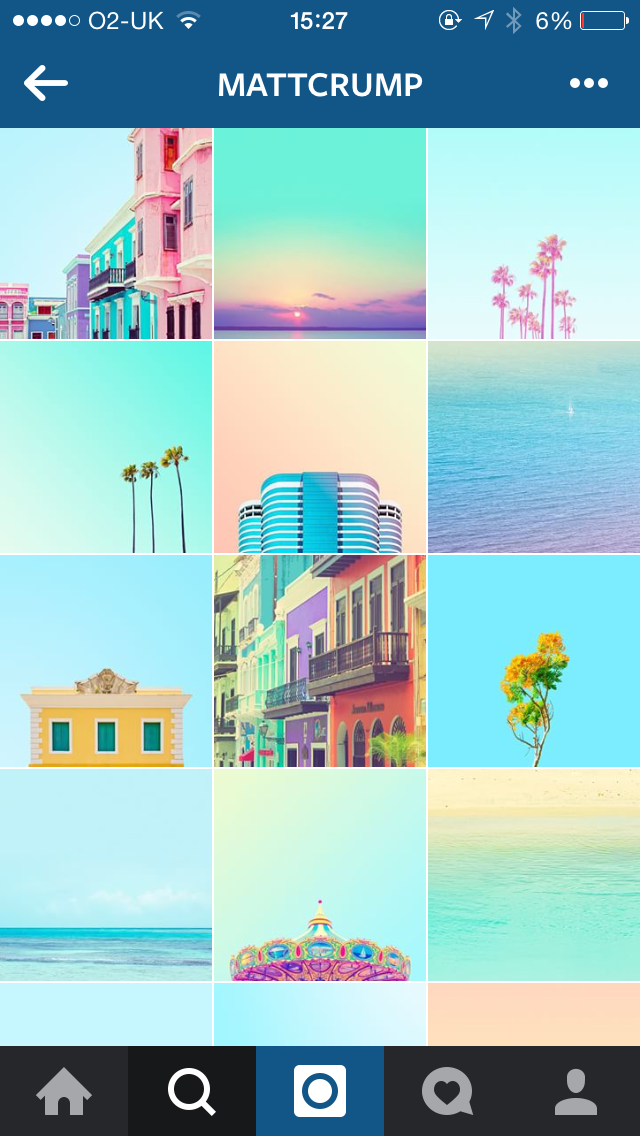This screenshot has width=640, height=1136.
Task: View the colorful street with balconies photo
Action: [320, 662]
